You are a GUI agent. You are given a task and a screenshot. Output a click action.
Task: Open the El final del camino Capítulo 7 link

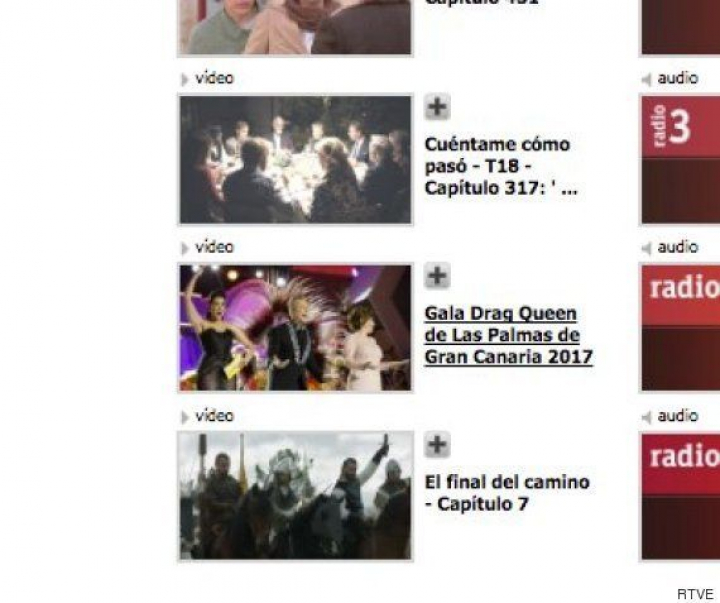[x=506, y=492]
